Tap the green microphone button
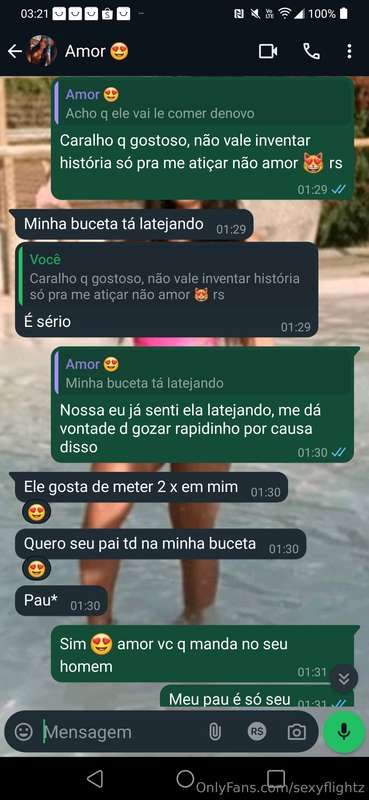369x800 pixels. tap(344, 732)
